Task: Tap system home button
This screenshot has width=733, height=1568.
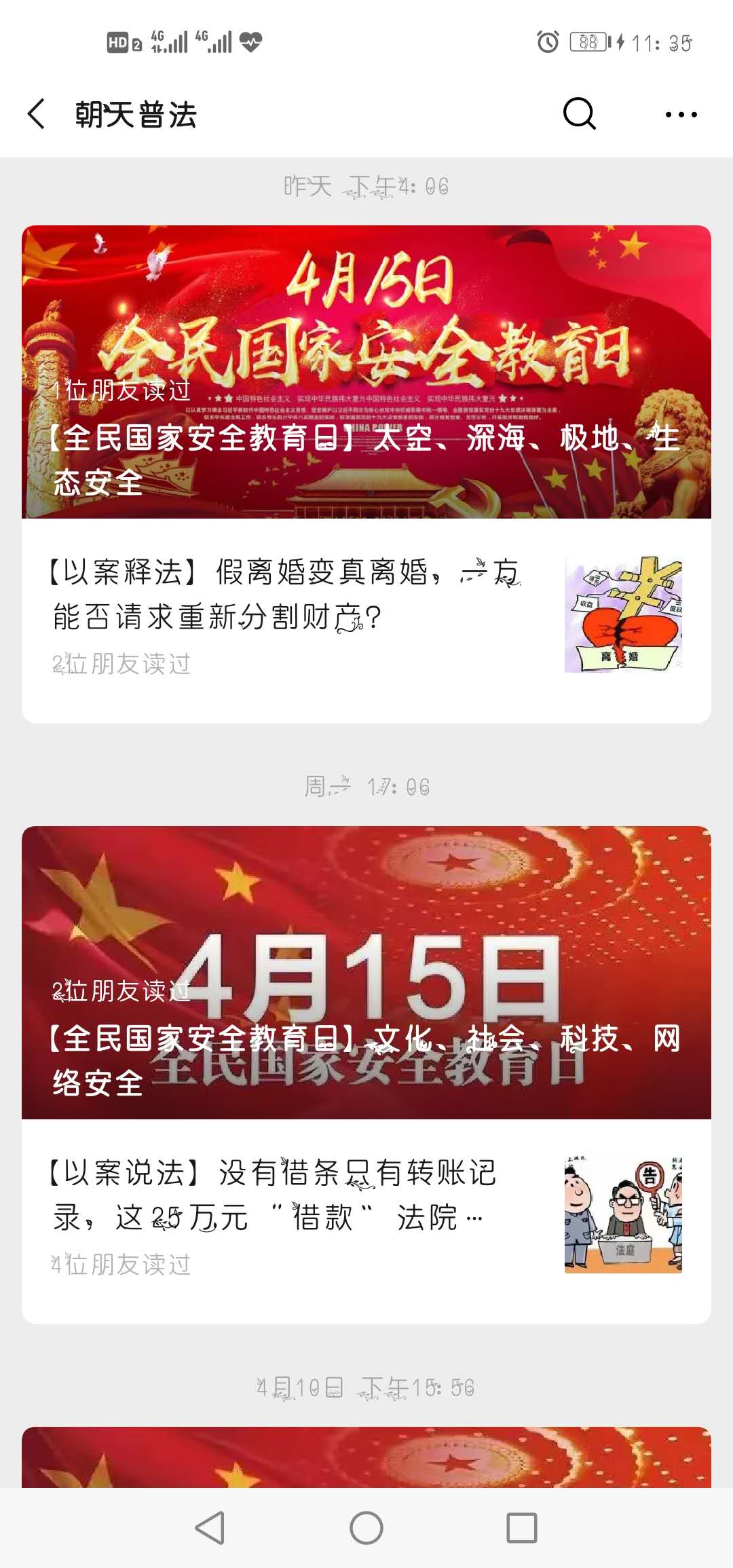Action: (x=366, y=1528)
